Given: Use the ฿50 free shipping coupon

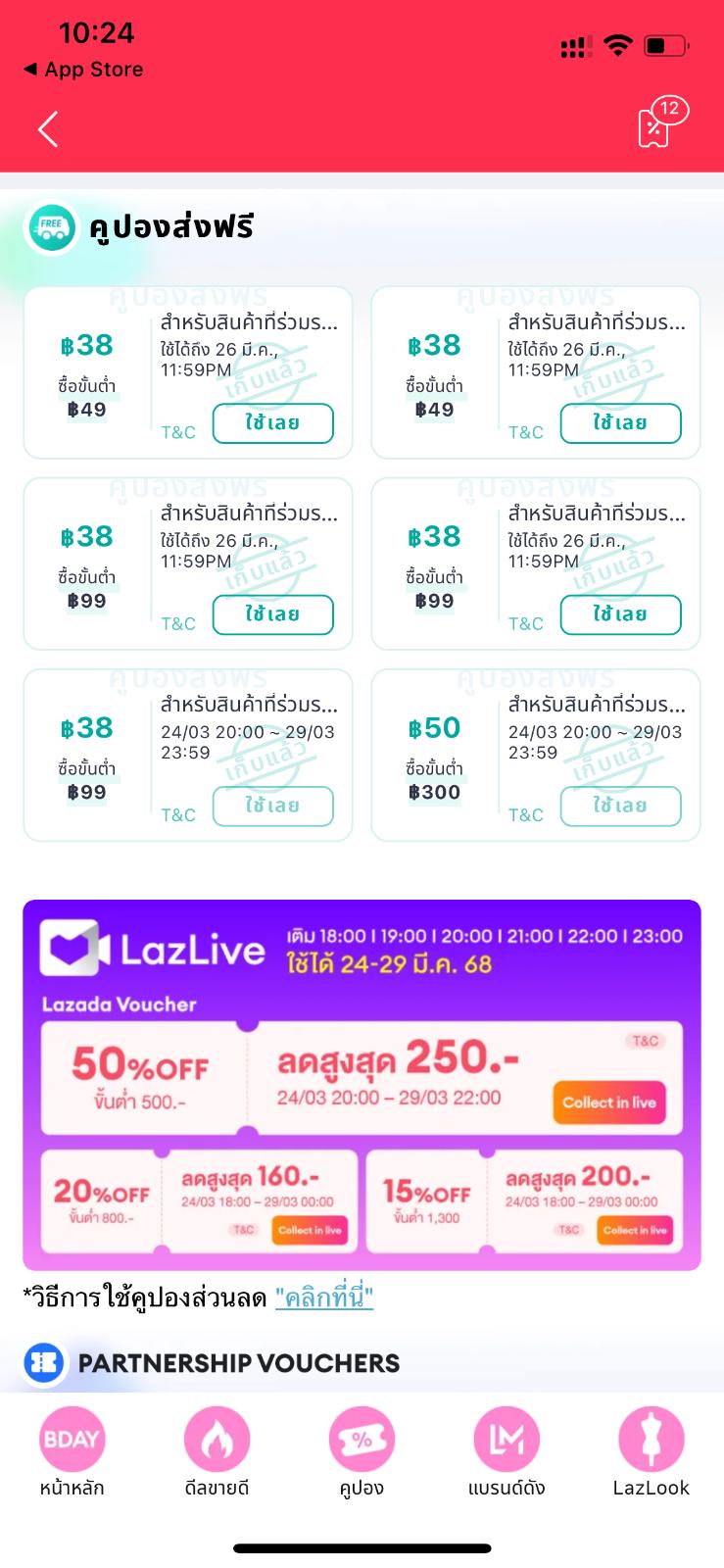Looking at the screenshot, I should click(x=620, y=806).
